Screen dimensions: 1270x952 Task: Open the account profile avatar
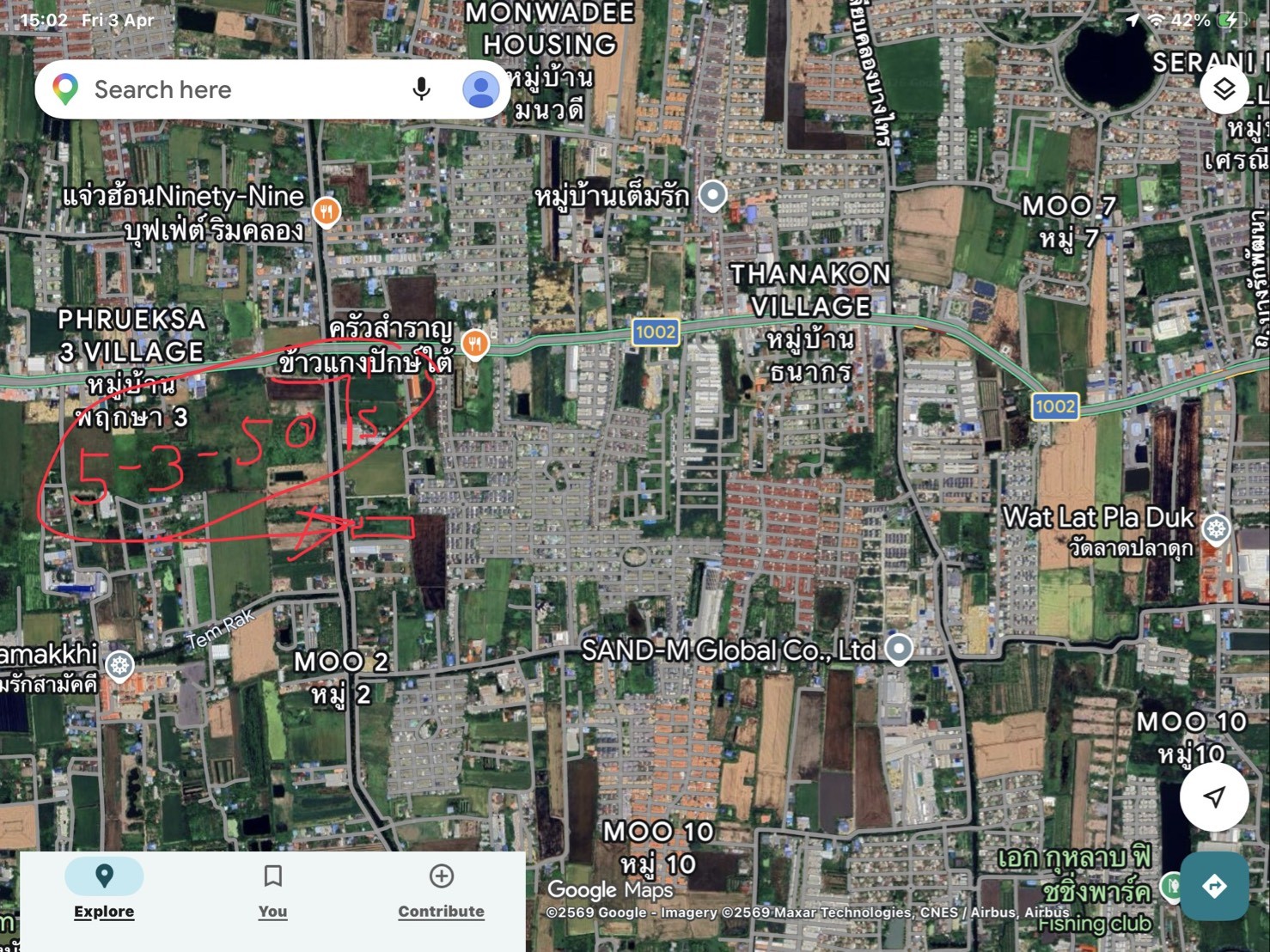point(480,89)
